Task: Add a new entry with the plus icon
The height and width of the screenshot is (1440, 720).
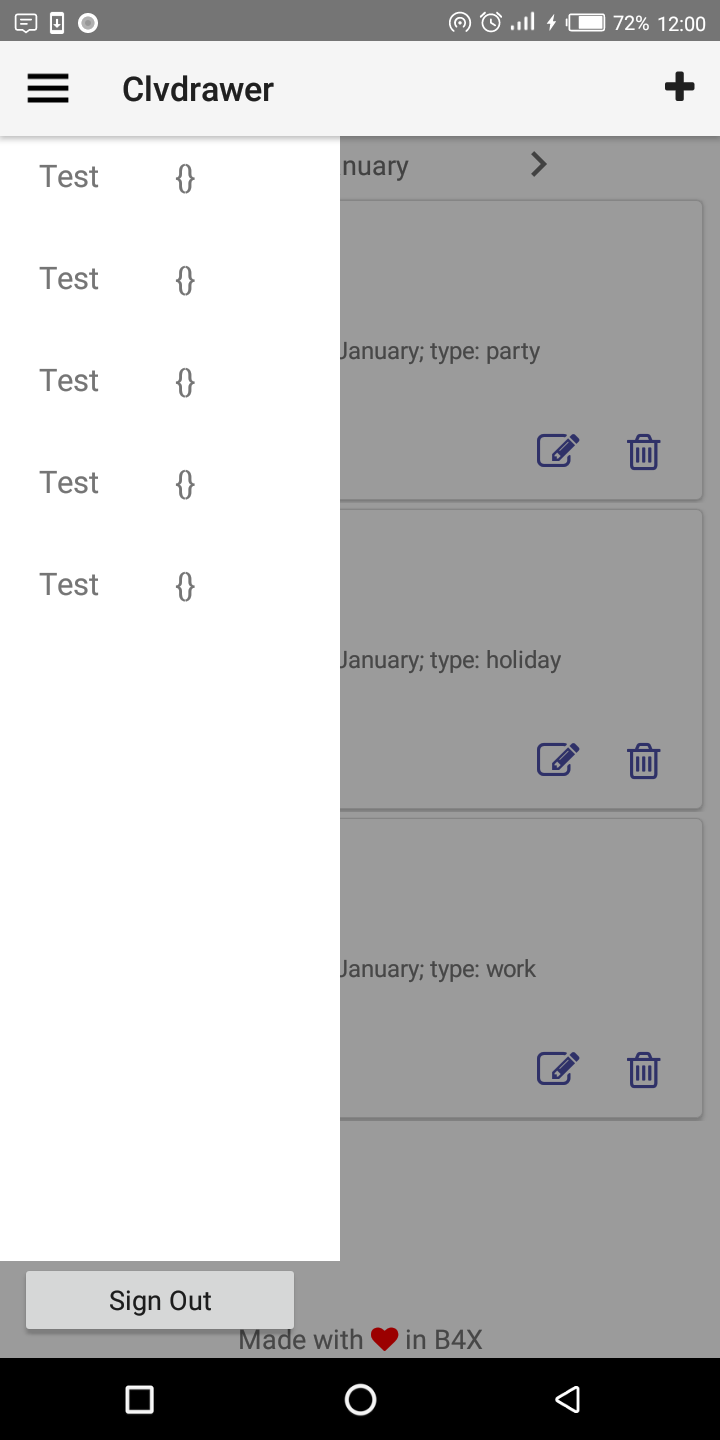Action: coord(679,87)
